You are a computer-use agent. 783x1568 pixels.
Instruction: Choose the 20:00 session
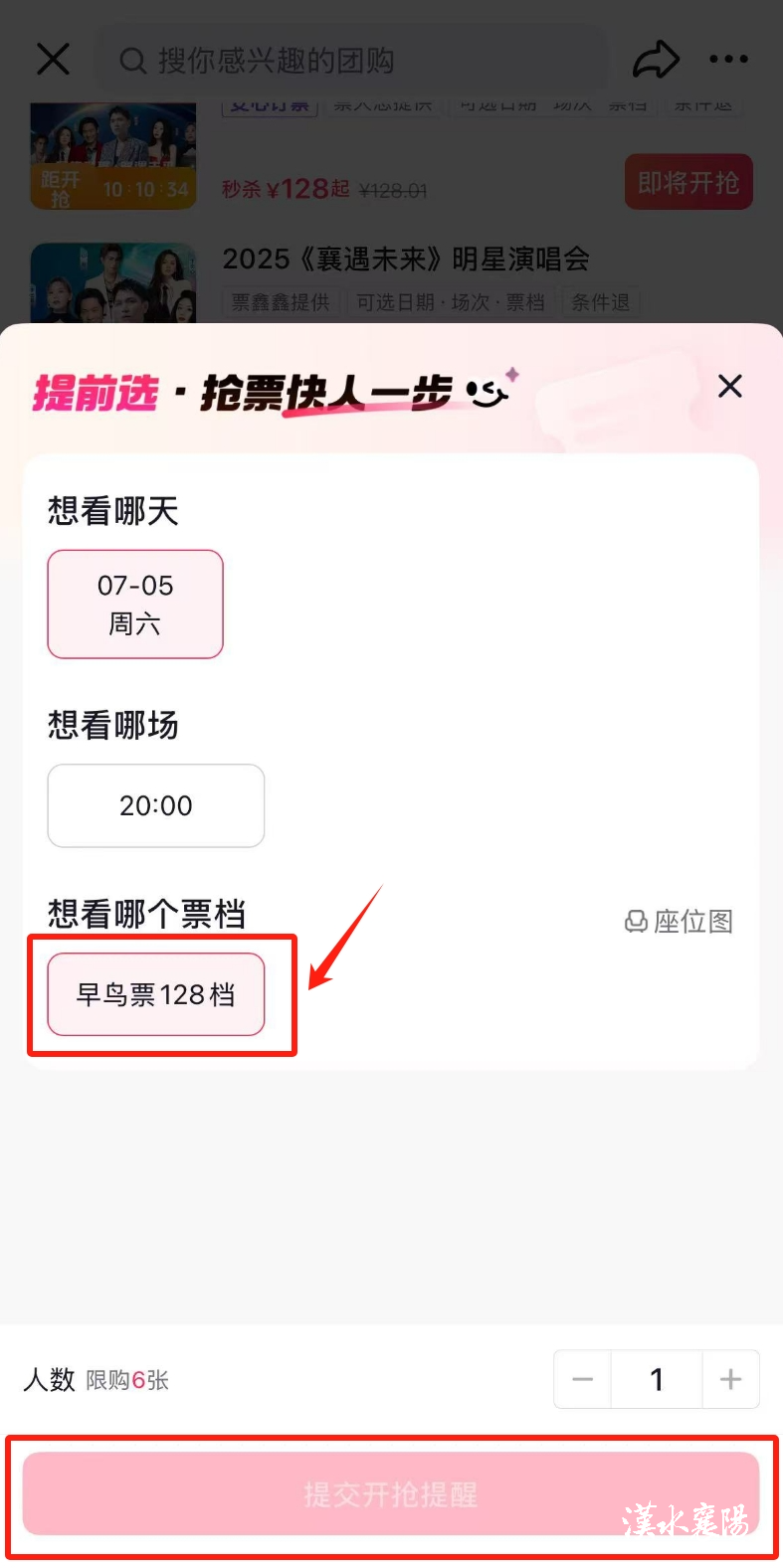[156, 805]
